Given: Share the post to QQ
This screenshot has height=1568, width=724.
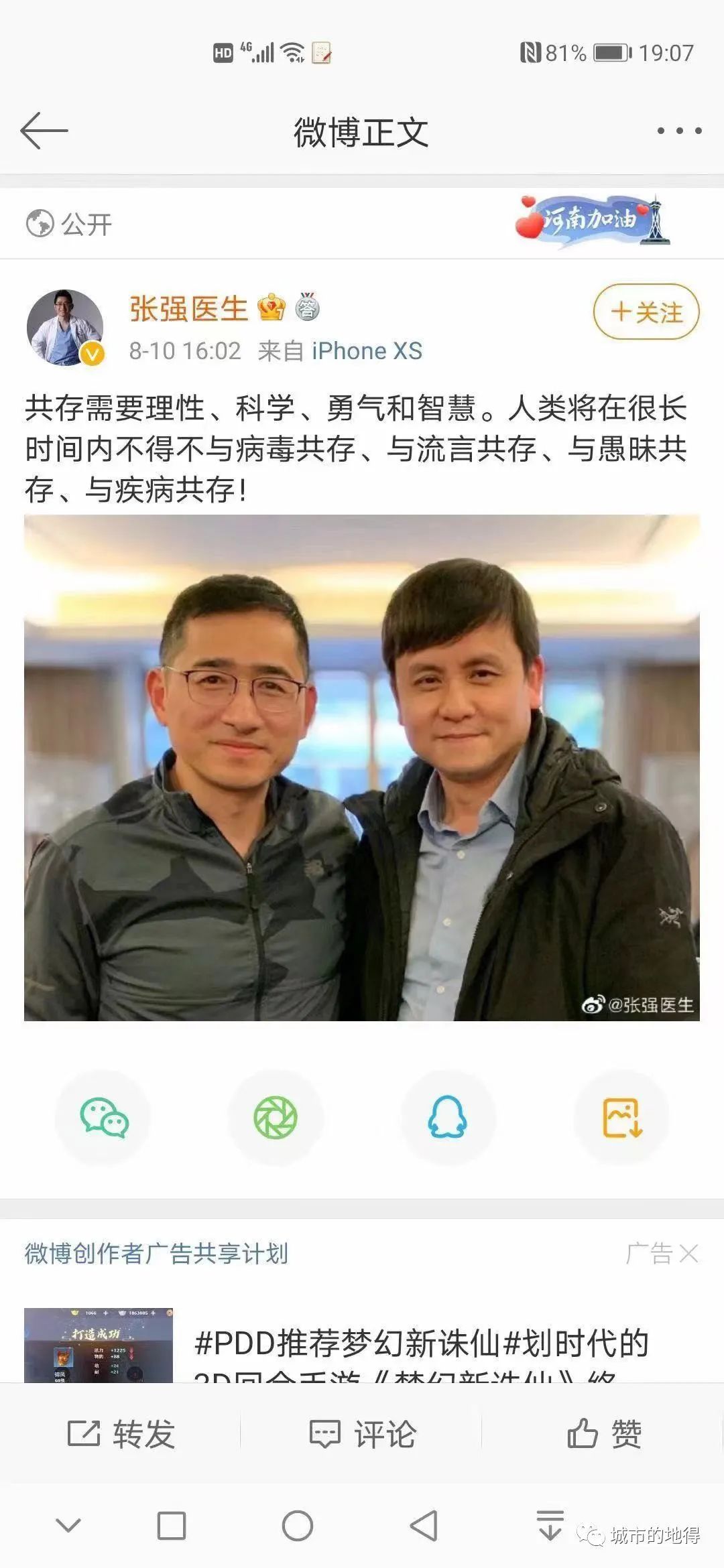Looking at the screenshot, I should click(447, 1117).
